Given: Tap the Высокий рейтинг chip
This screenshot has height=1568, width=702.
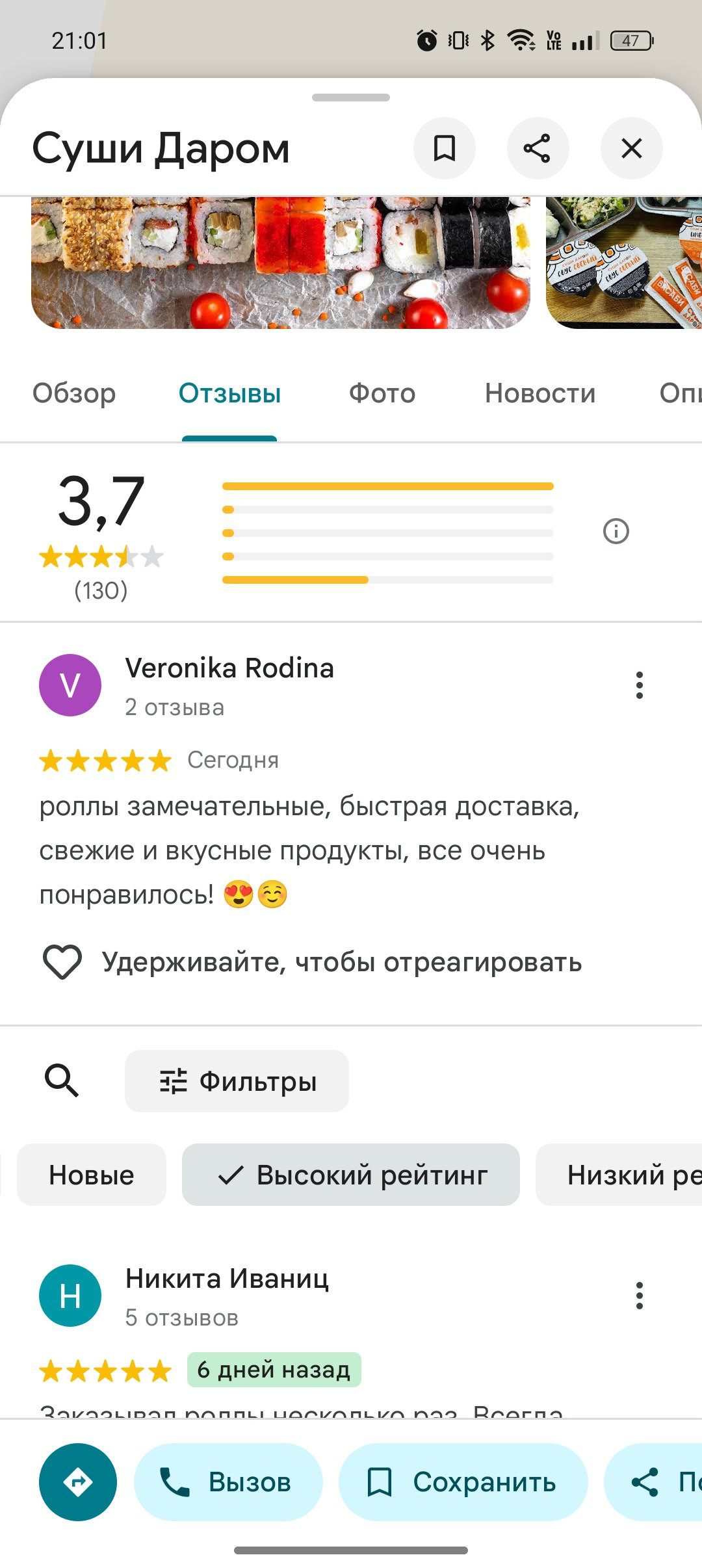Looking at the screenshot, I should pos(351,1175).
